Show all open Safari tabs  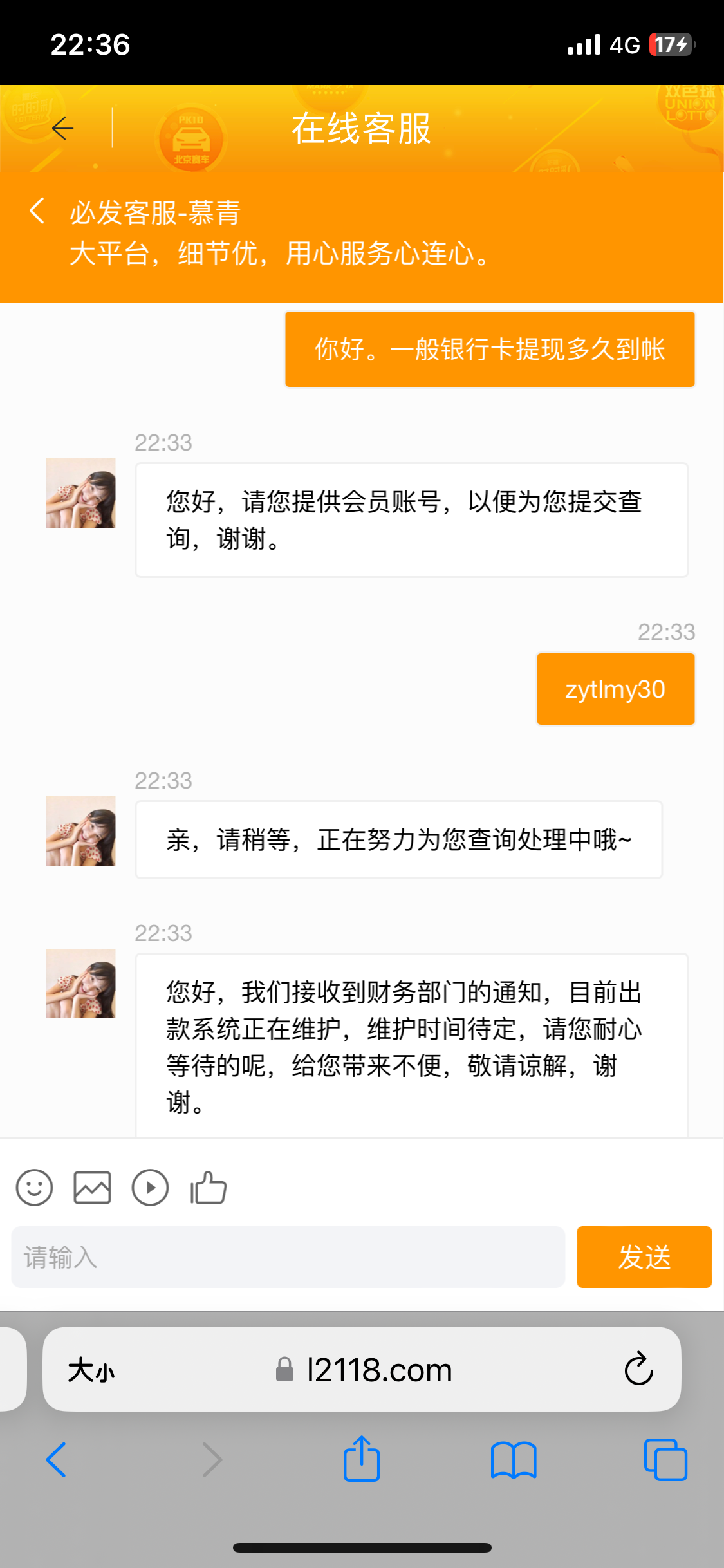665,1459
